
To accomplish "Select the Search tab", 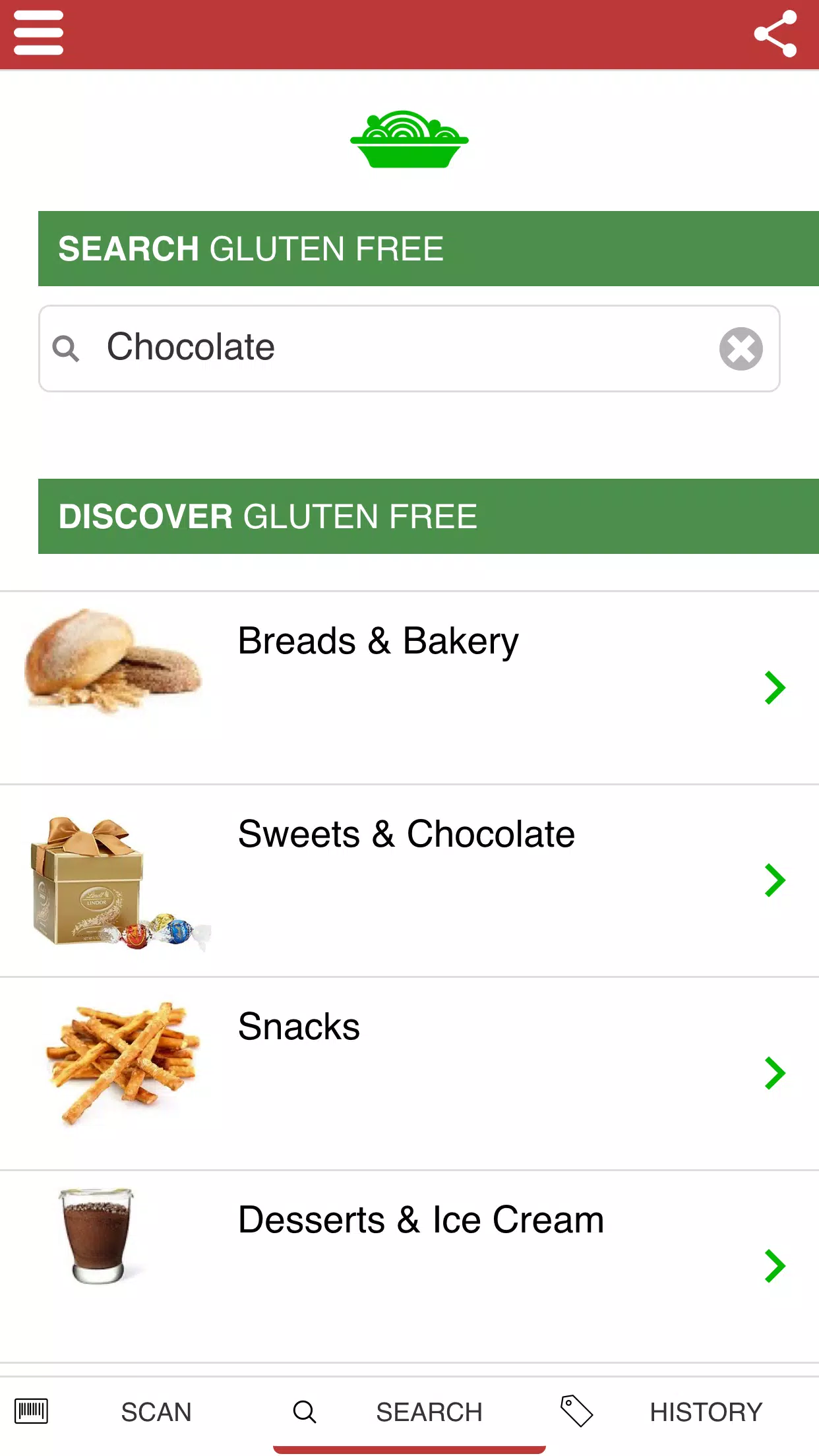I will tap(409, 1412).
